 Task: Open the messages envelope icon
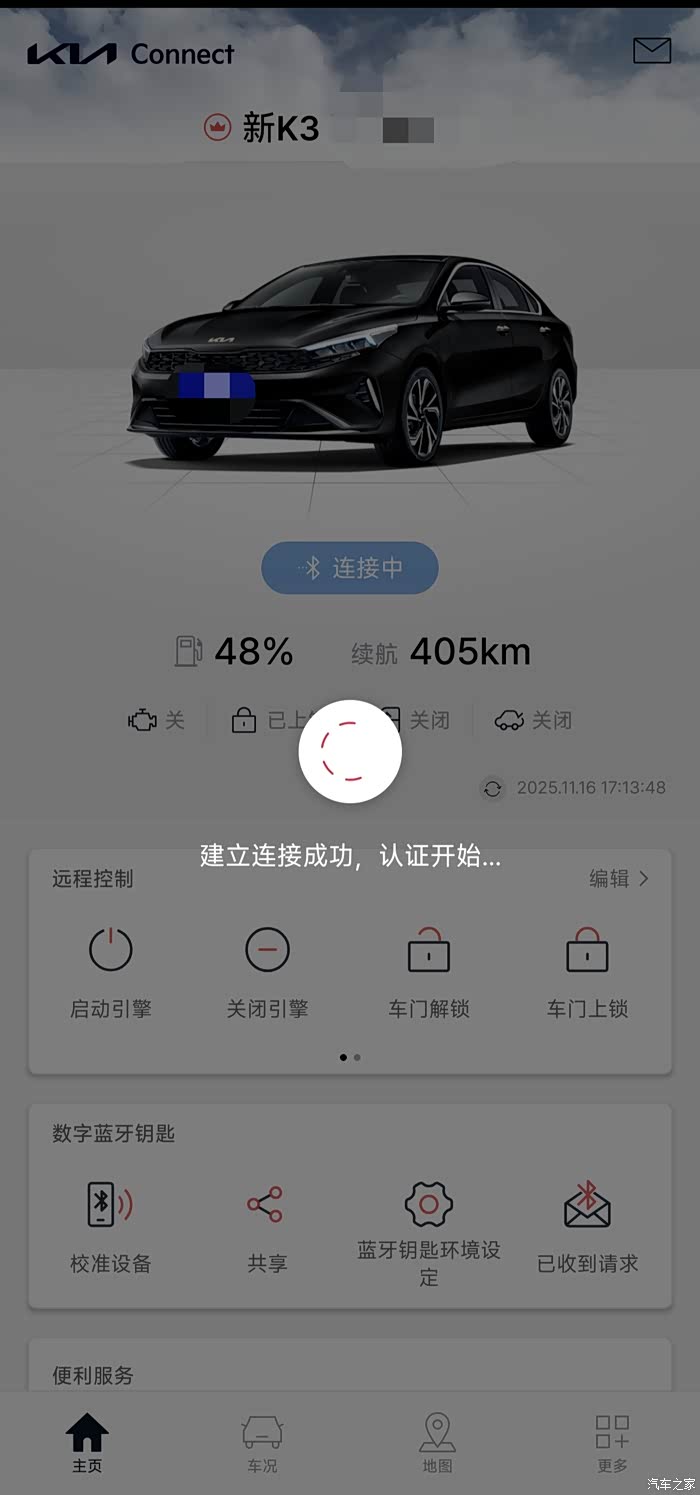[x=651, y=51]
